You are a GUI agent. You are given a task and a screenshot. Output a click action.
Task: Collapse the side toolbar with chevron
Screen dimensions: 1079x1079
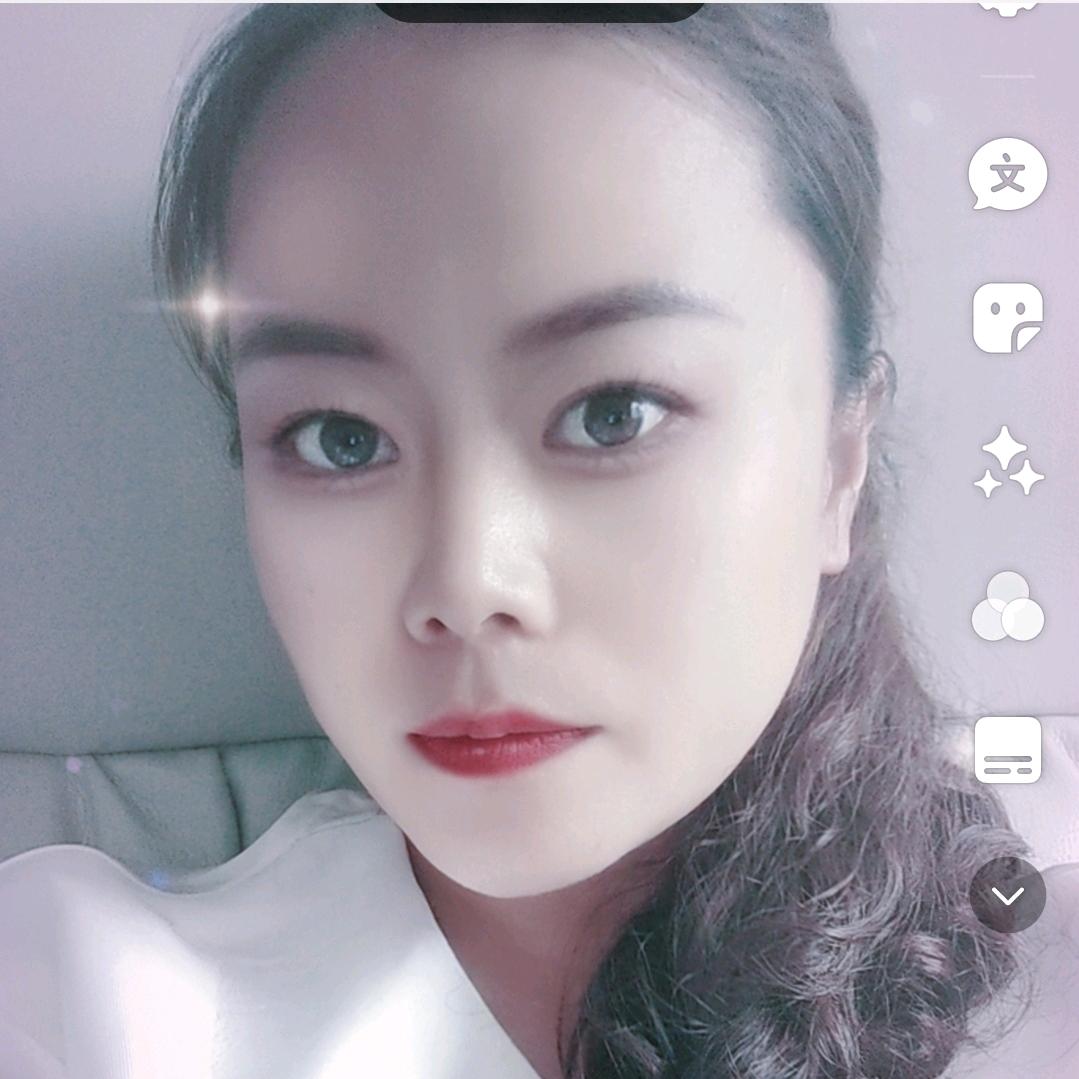point(1007,895)
